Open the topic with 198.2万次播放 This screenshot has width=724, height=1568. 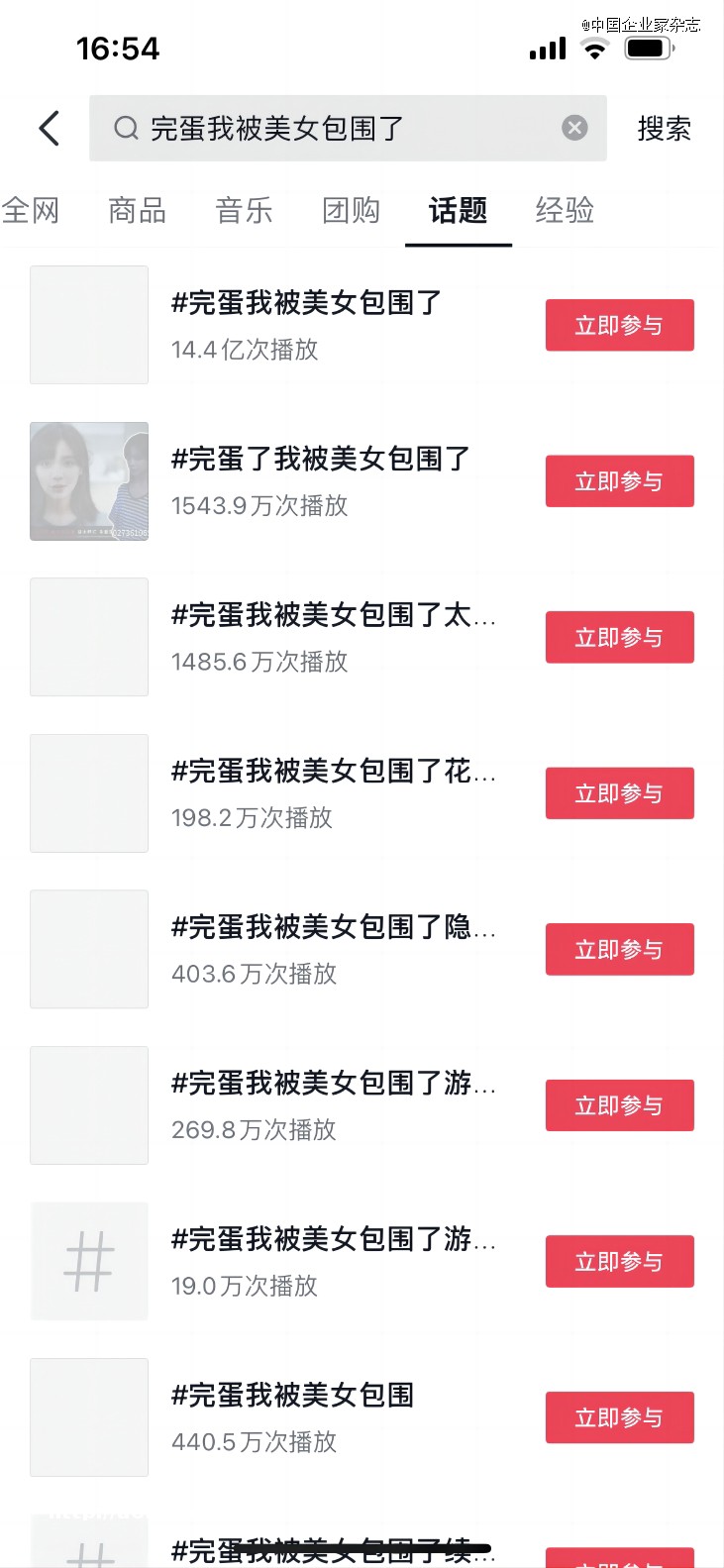pyautogui.click(x=332, y=772)
